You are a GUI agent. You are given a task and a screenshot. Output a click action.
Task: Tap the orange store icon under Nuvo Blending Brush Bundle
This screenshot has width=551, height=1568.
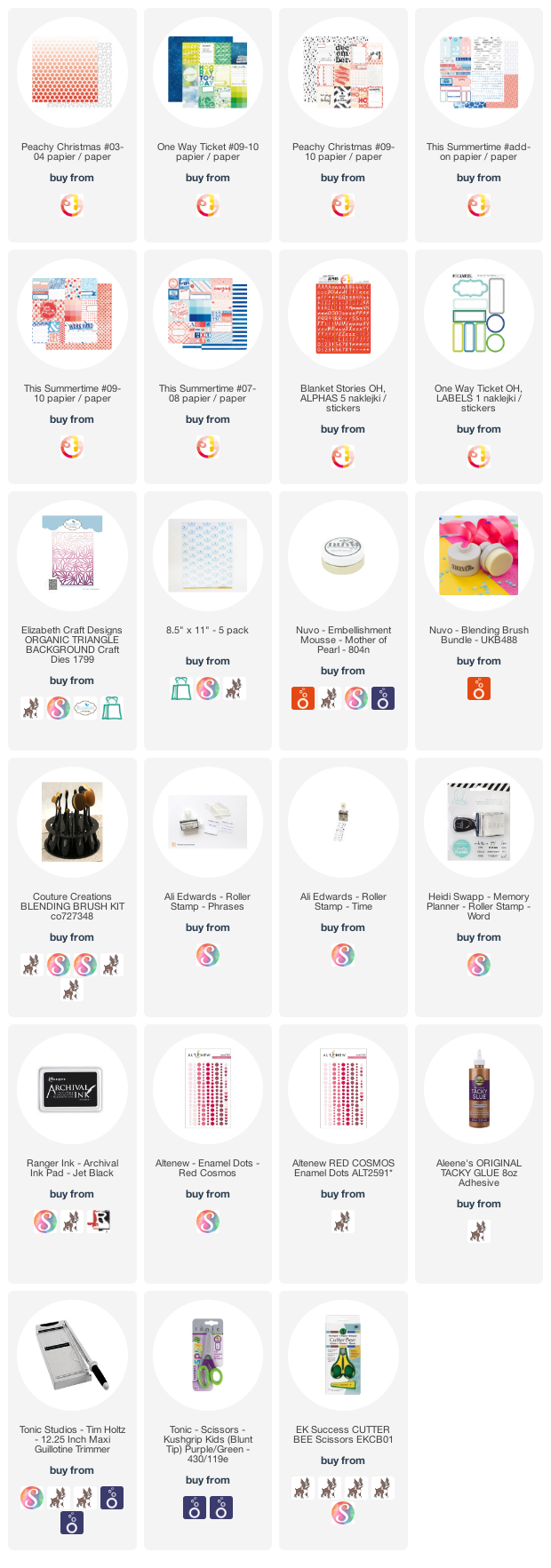click(x=478, y=688)
